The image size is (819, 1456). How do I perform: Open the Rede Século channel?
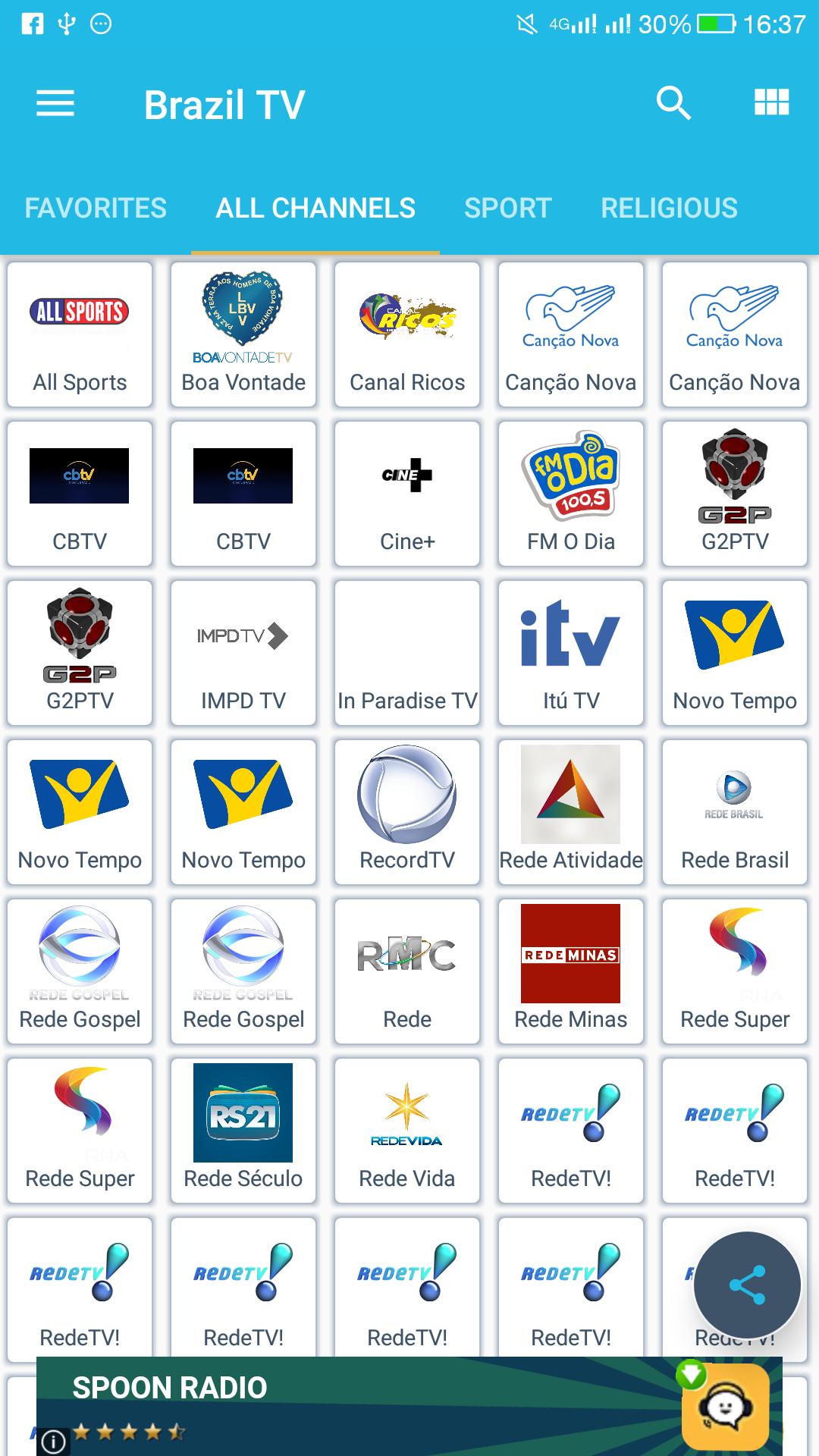pyautogui.click(x=243, y=1131)
